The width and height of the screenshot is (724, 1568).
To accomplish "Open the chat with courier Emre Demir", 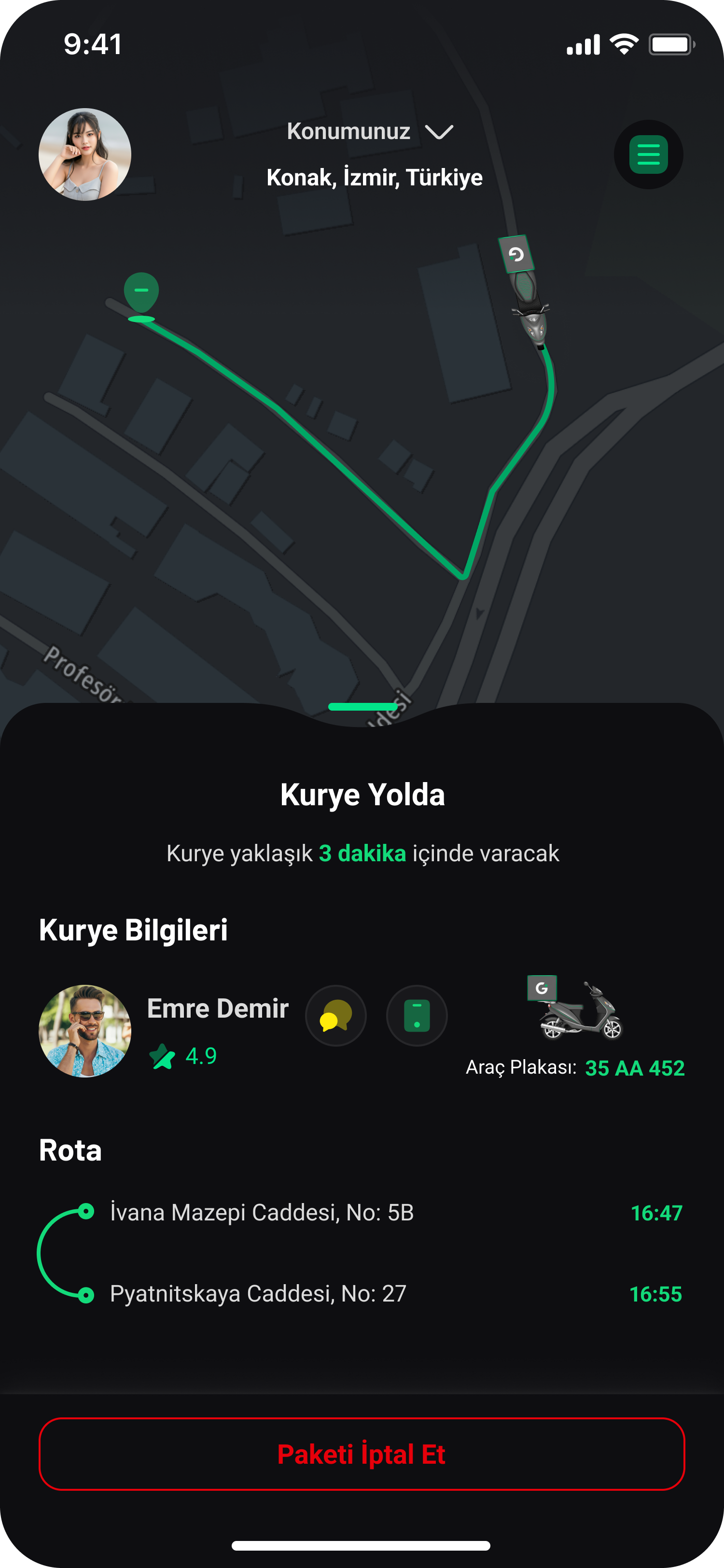I will (335, 1015).
